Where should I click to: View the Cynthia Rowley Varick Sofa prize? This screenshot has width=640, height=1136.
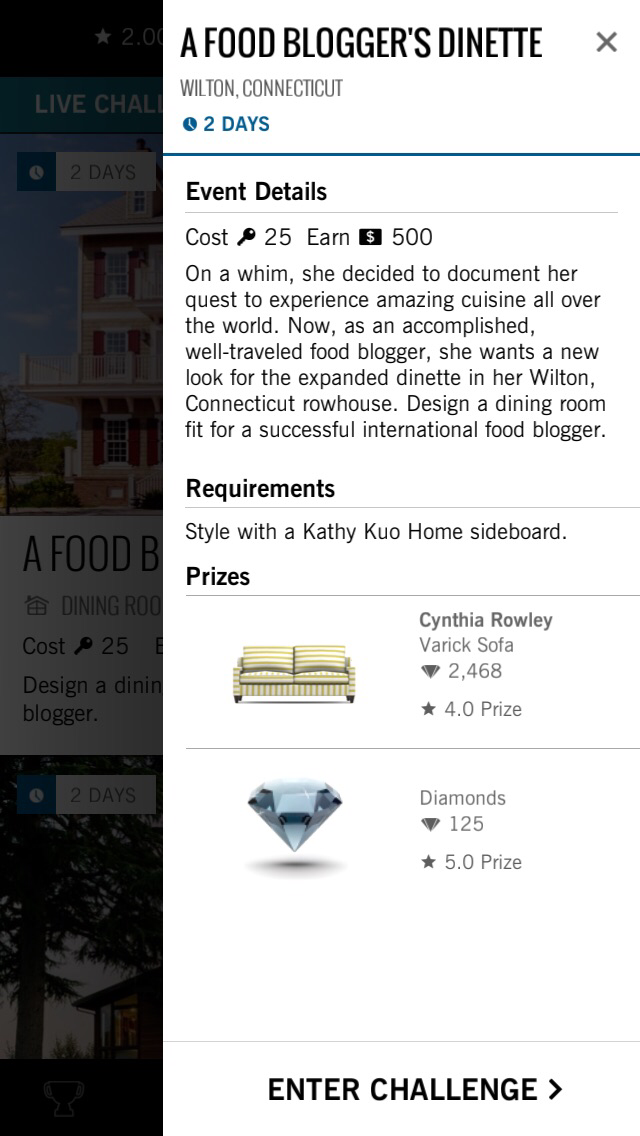pos(296,671)
